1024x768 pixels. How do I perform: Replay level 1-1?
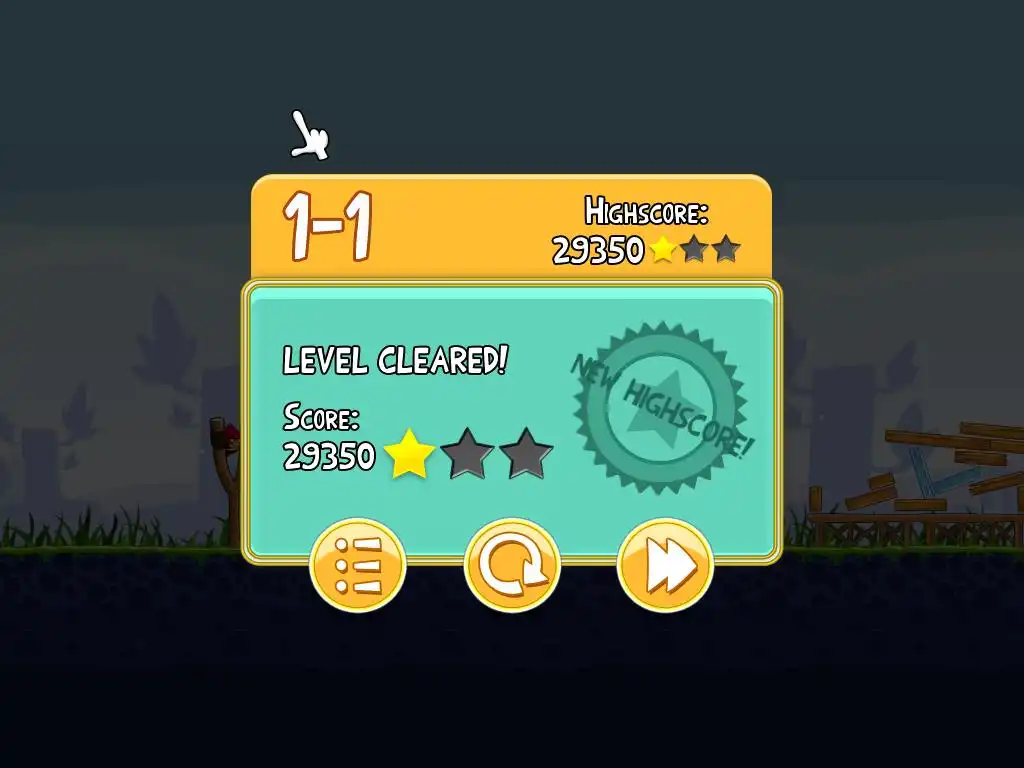click(x=511, y=565)
